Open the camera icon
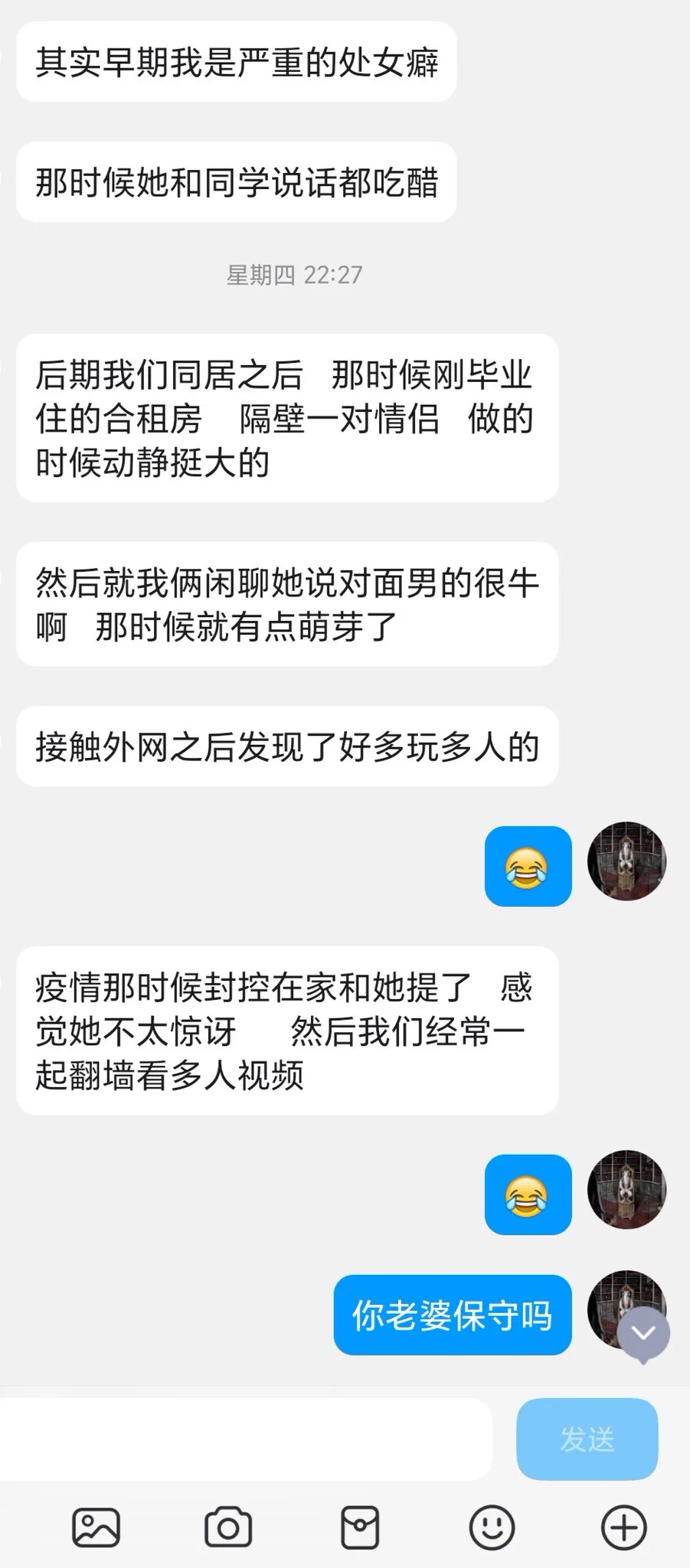The height and width of the screenshot is (1568, 690). (x=228, y=1527)
